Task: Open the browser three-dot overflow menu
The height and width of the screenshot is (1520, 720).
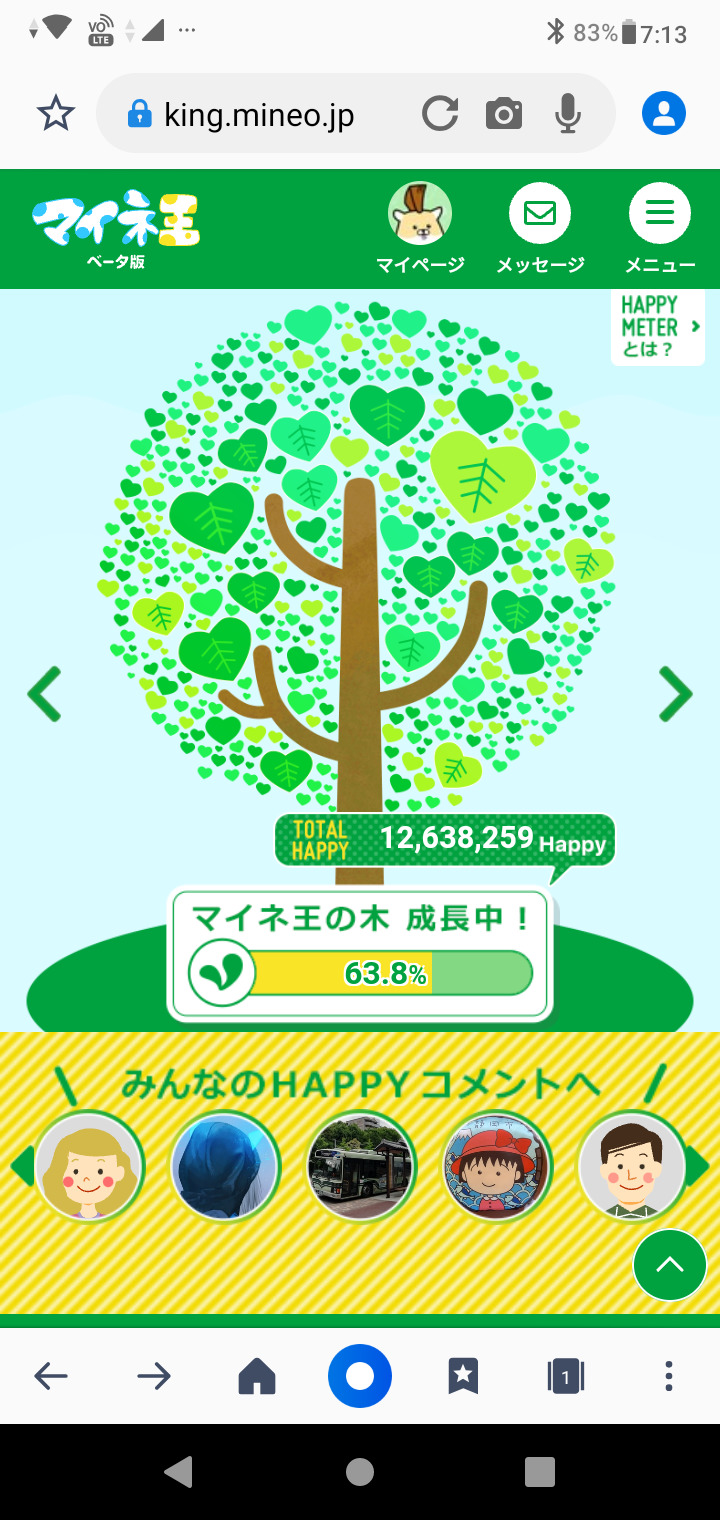Action: 669,1377
